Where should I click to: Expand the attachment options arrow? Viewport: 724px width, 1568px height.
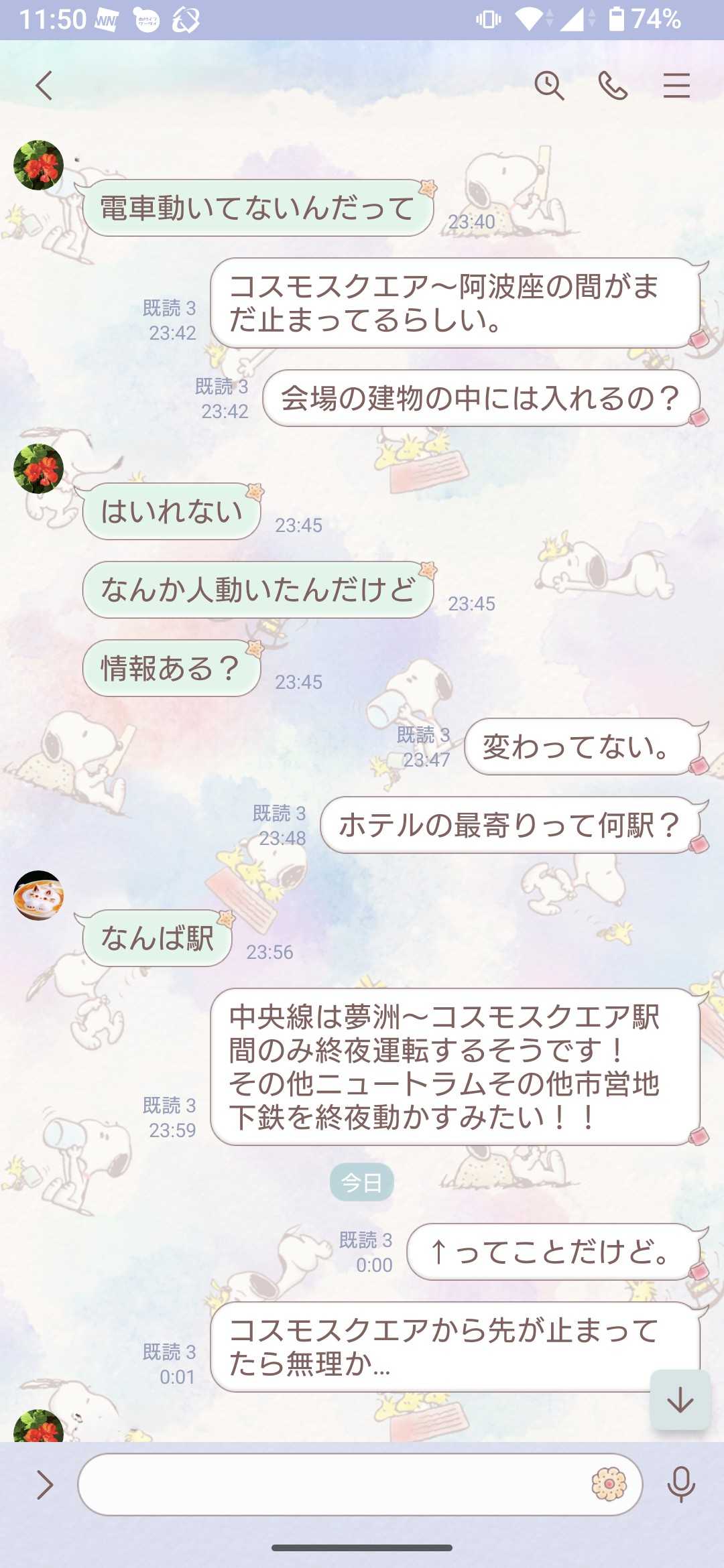tap(44, 1484)
